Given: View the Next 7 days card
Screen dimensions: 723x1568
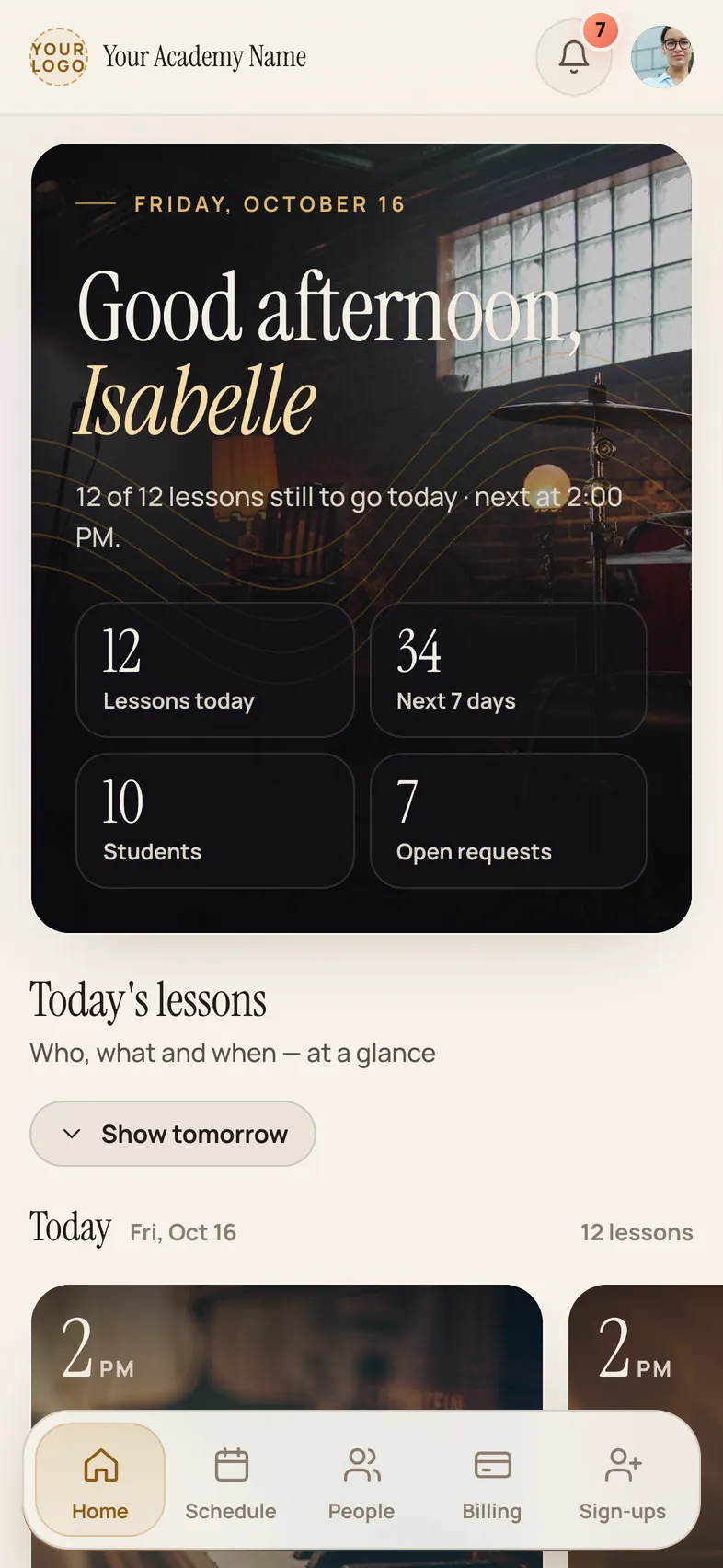Looking at the screenshot, I should coord(509,670).
